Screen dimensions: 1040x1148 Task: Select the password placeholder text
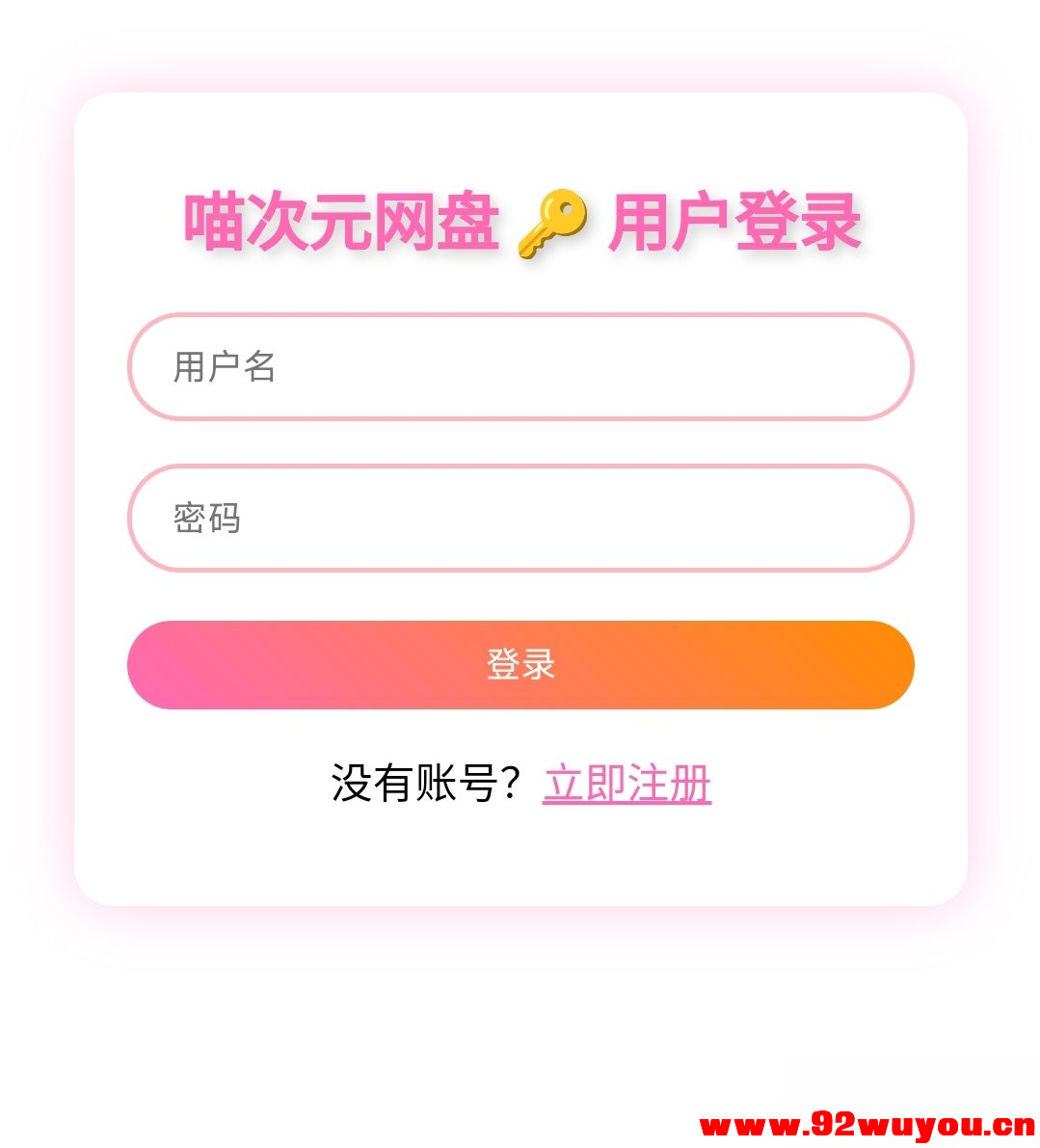pos(208,519)
